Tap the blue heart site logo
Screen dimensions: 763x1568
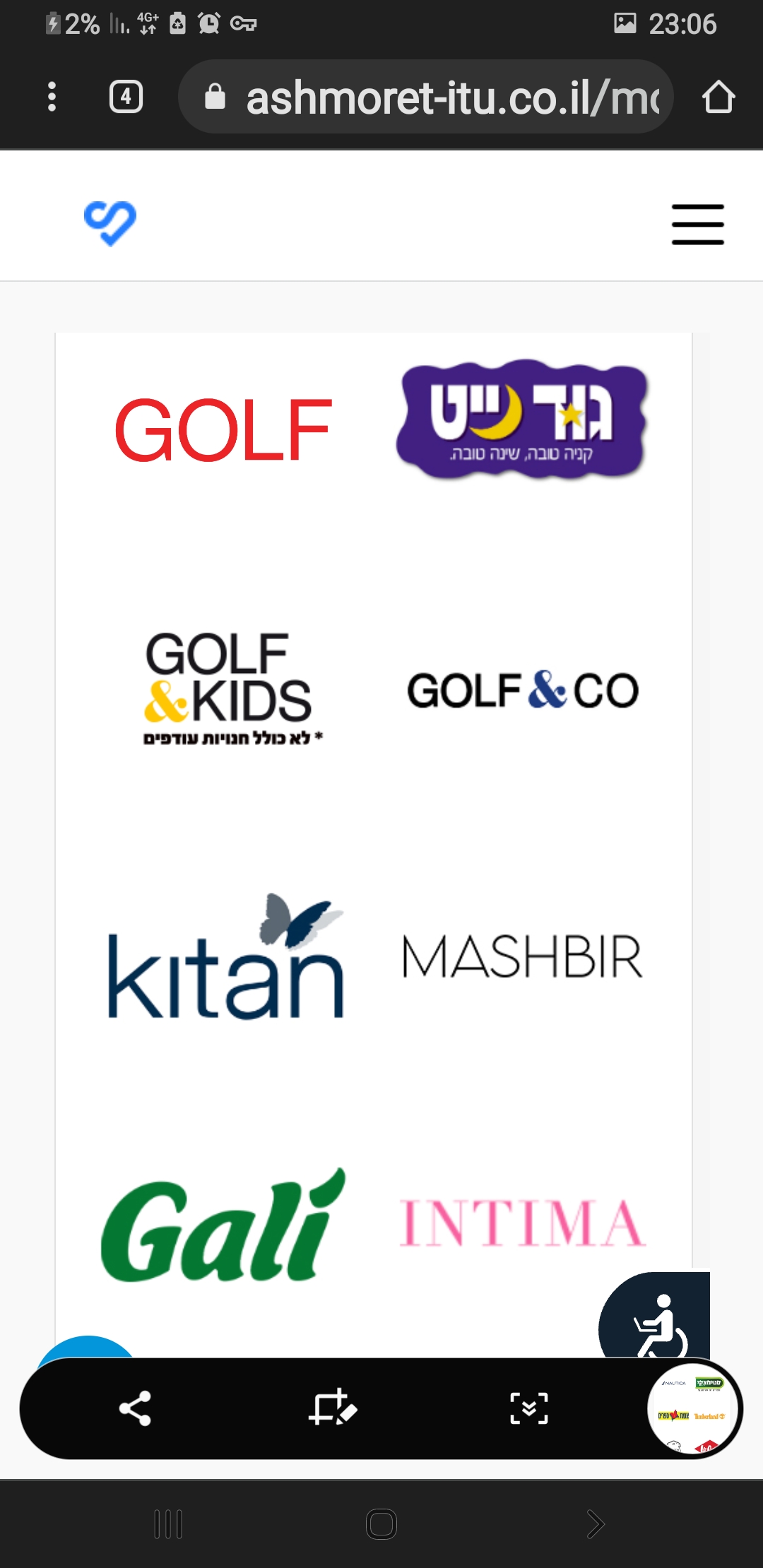(110, 223)
